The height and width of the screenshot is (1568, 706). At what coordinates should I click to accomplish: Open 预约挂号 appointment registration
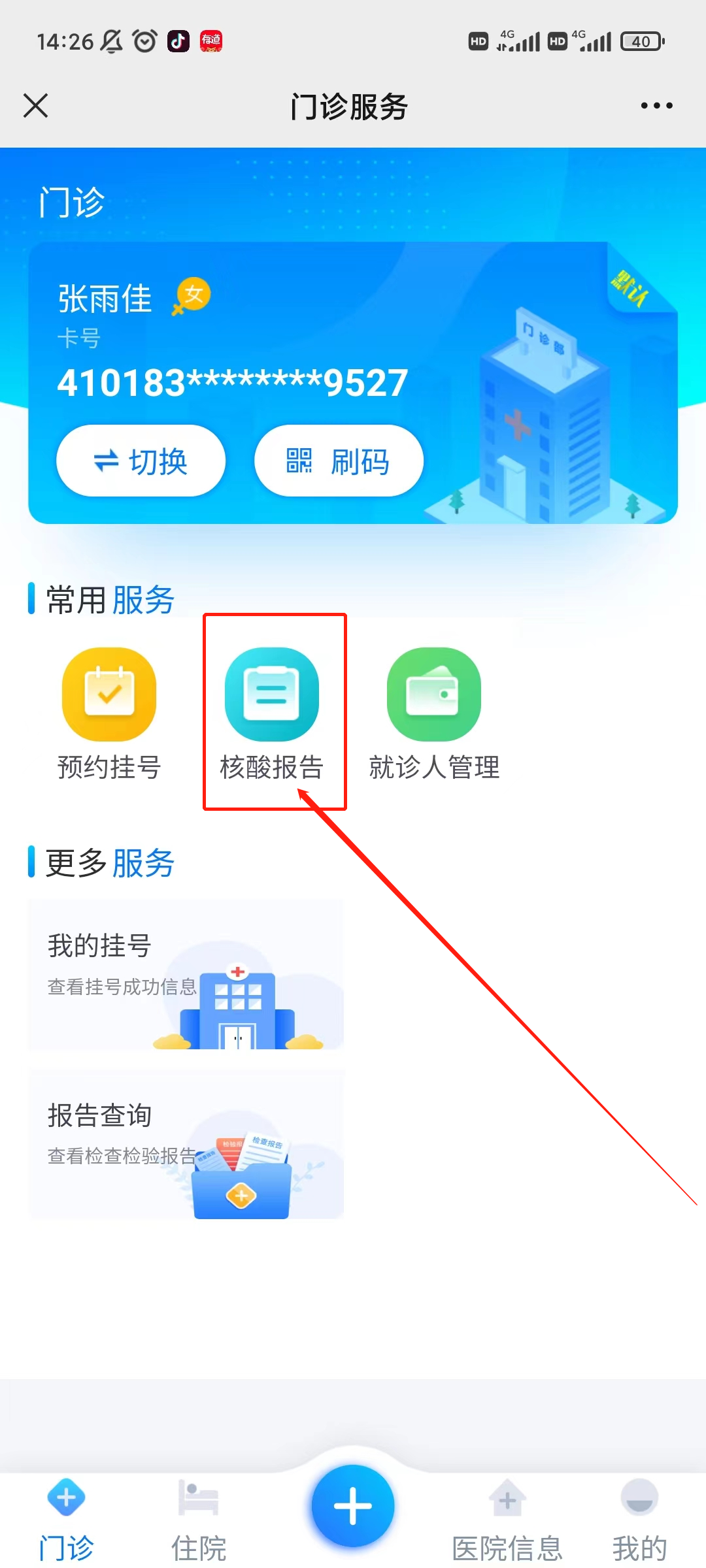coord(109,713)
